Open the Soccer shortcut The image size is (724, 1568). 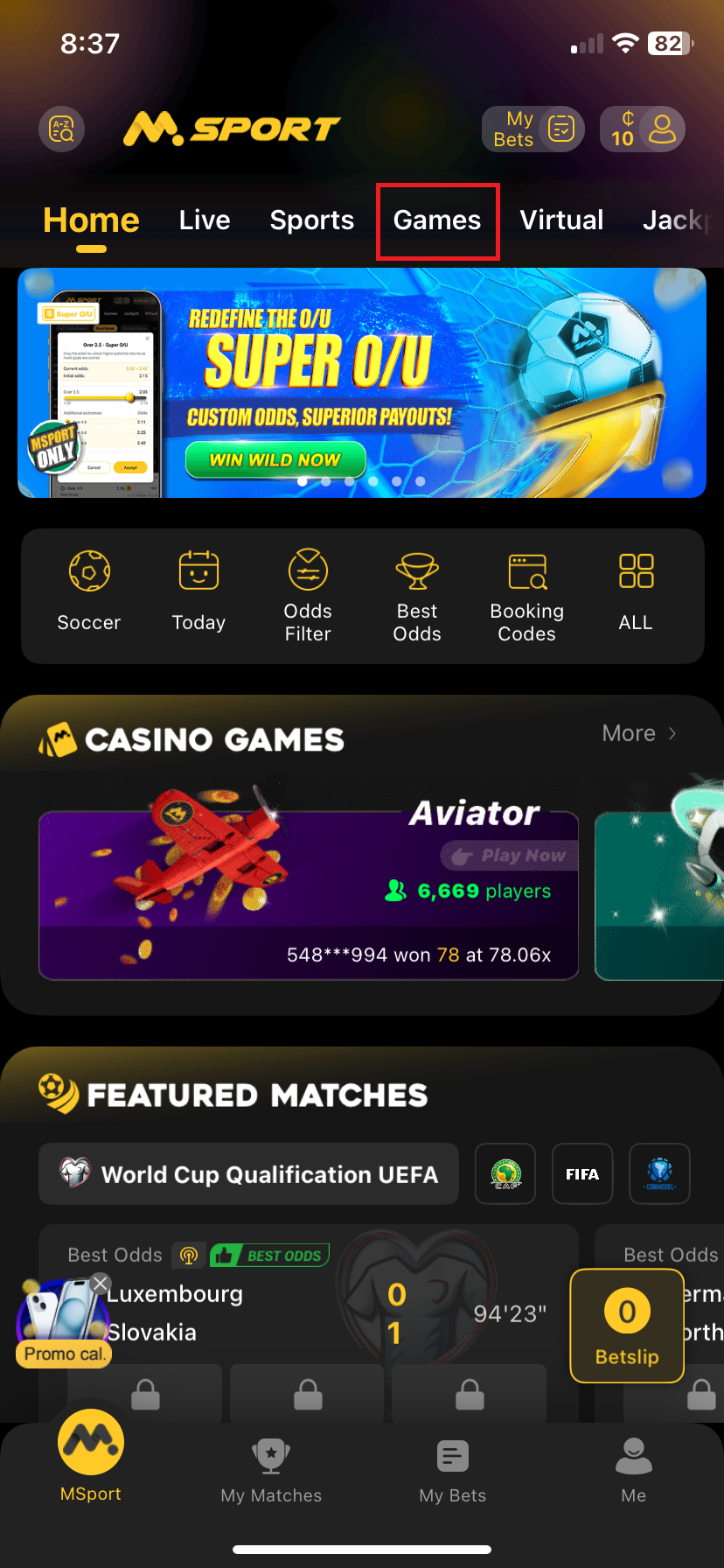[89, 593]
